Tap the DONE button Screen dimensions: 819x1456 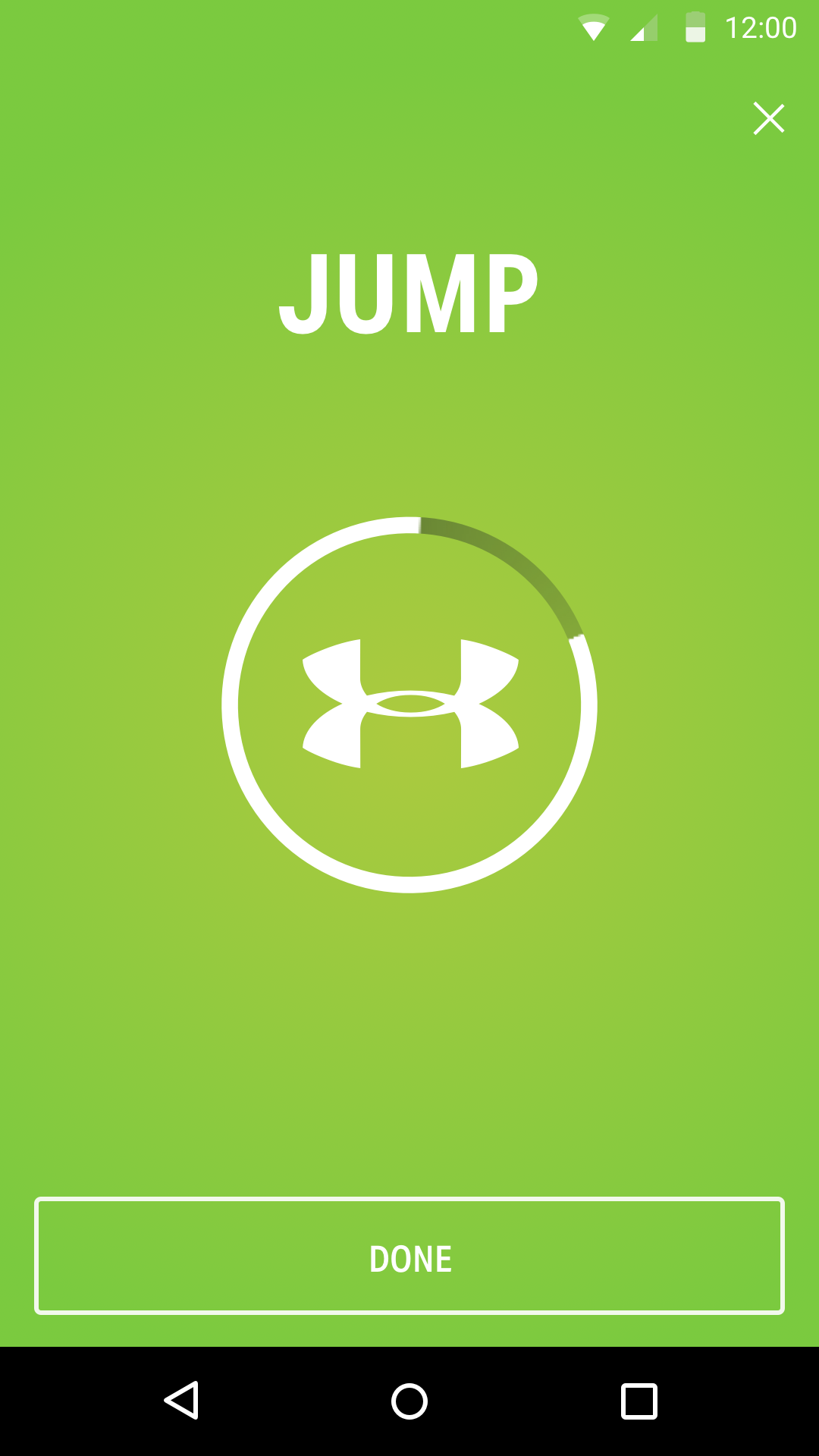409,1256
